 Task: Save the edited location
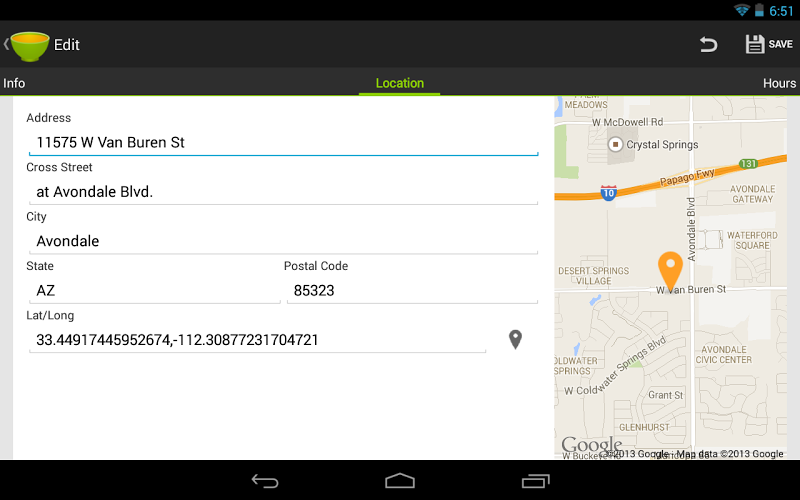tap(768, 44)
